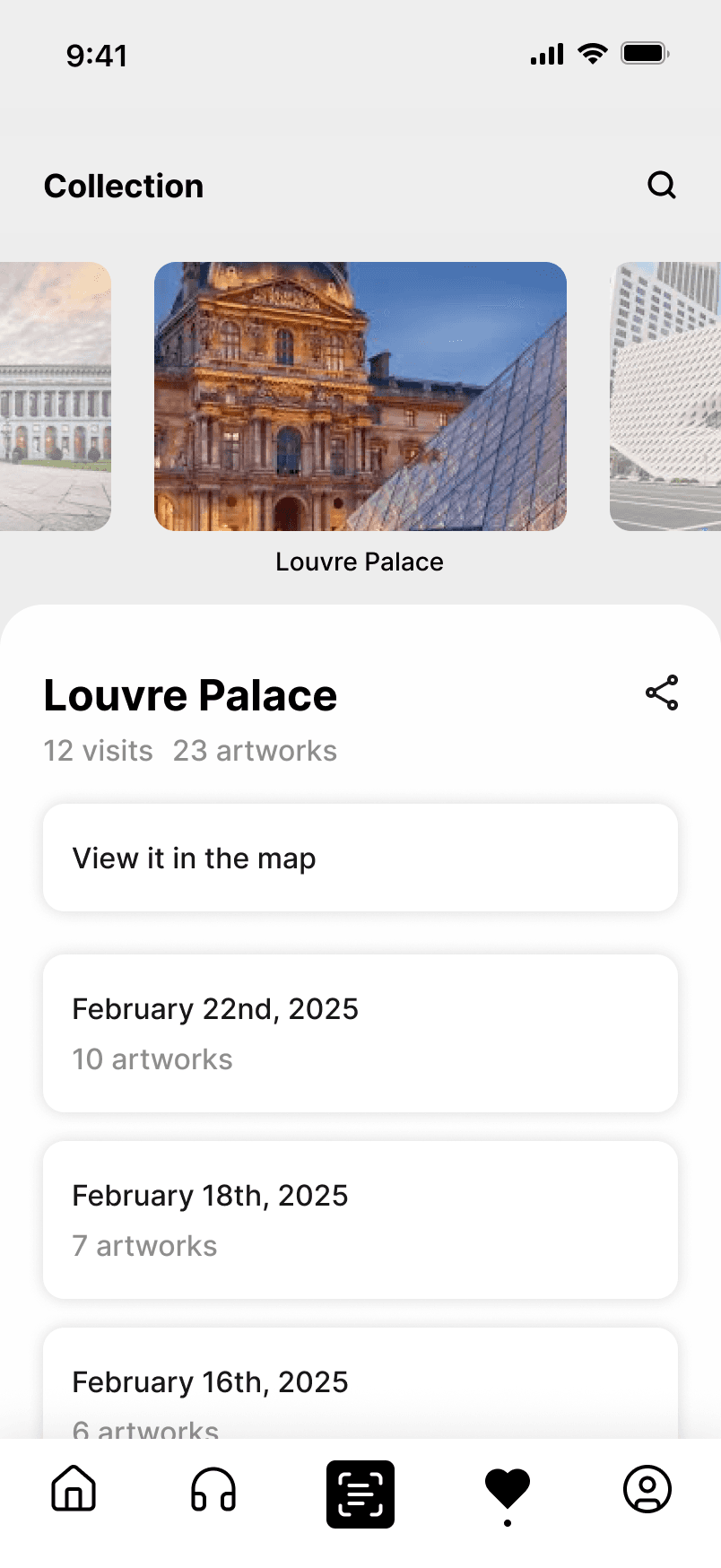Open the scan tab in bottom bar
The height and width of the screenshot is (1568, 721).
(360, 1494)
